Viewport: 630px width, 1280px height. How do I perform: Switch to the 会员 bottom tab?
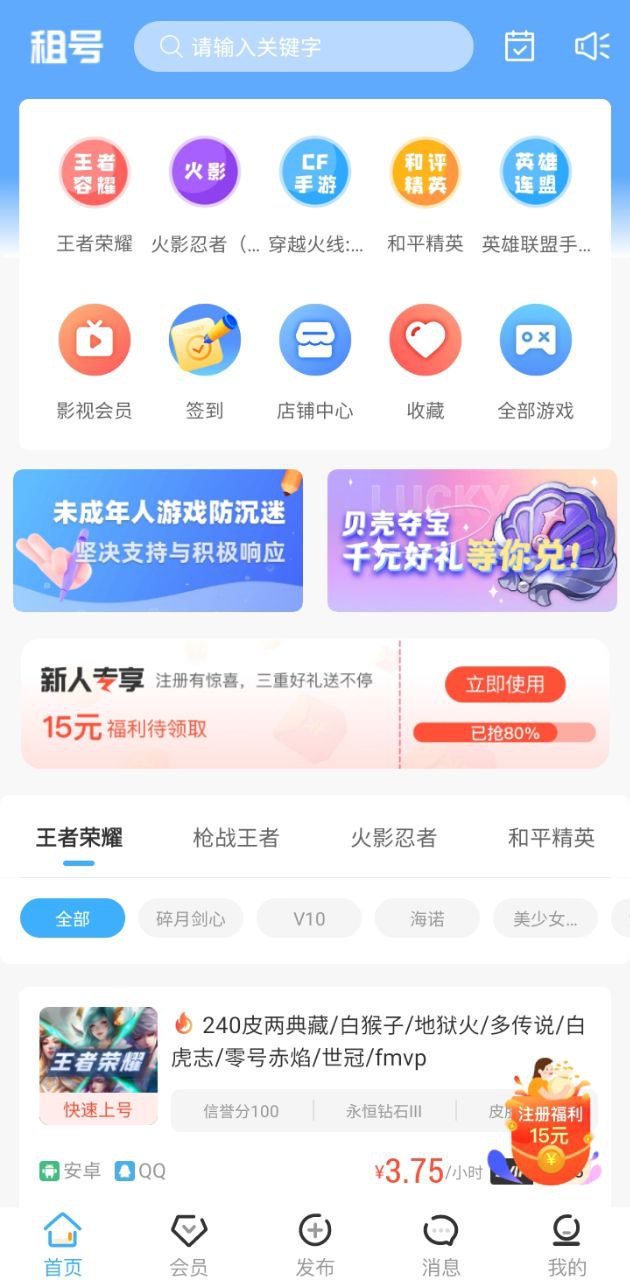(x=189, y=1245)
